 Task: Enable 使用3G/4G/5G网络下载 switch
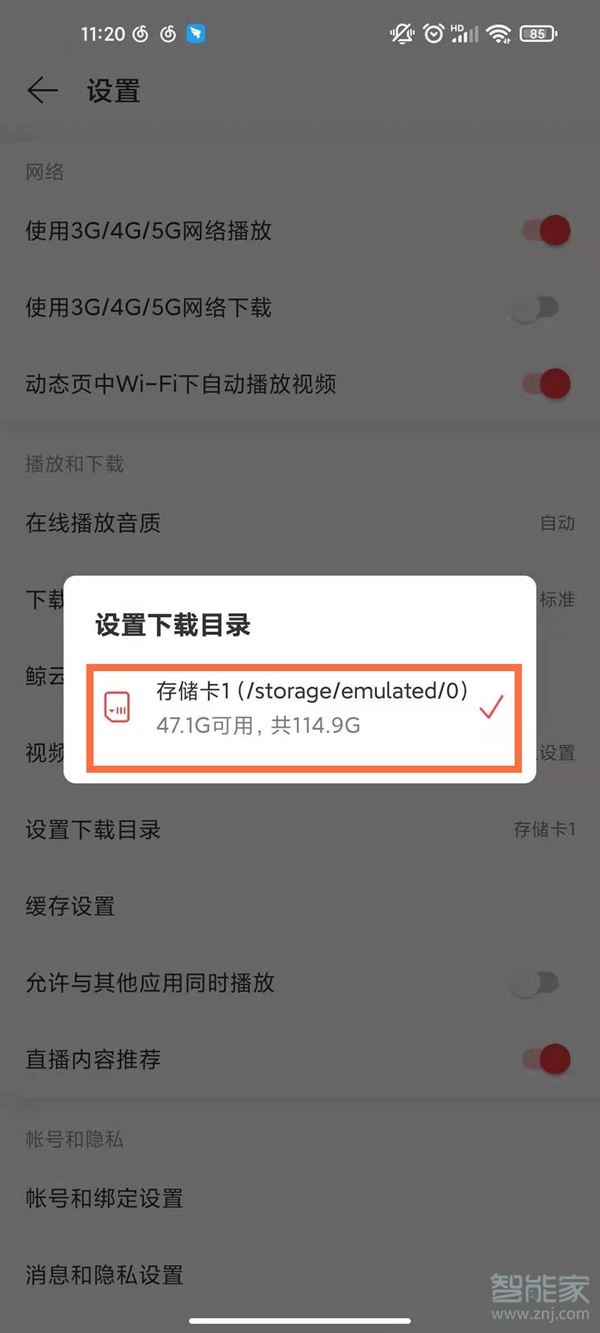(x=536, y=308)
